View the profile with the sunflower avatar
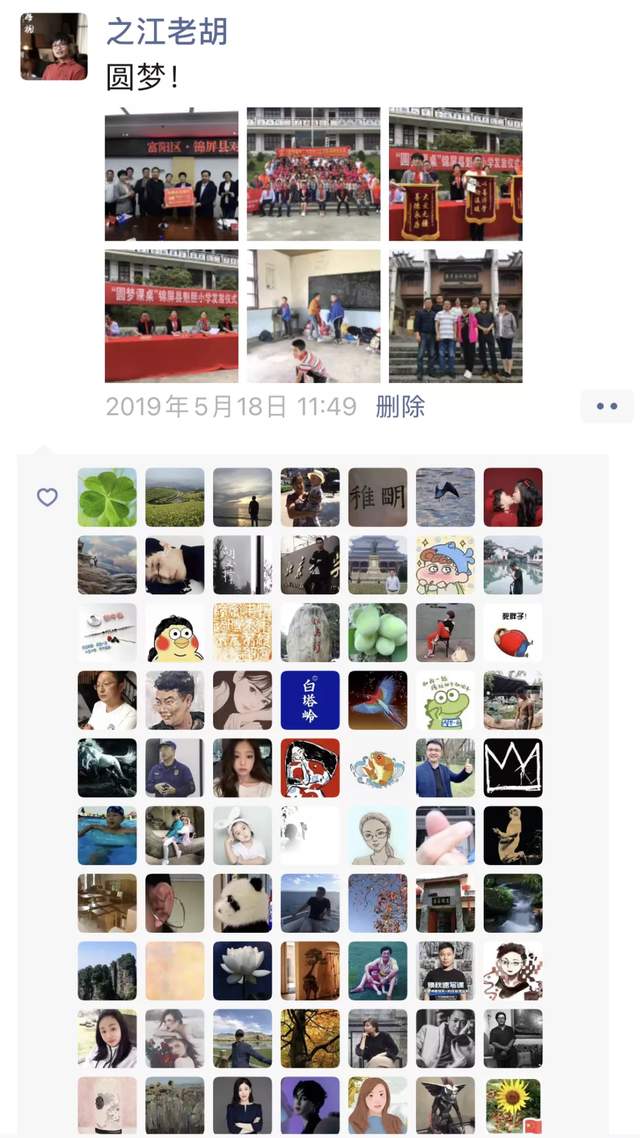Image resolution: width=640 pixels, height=1138 pixels. (513, 1106)
